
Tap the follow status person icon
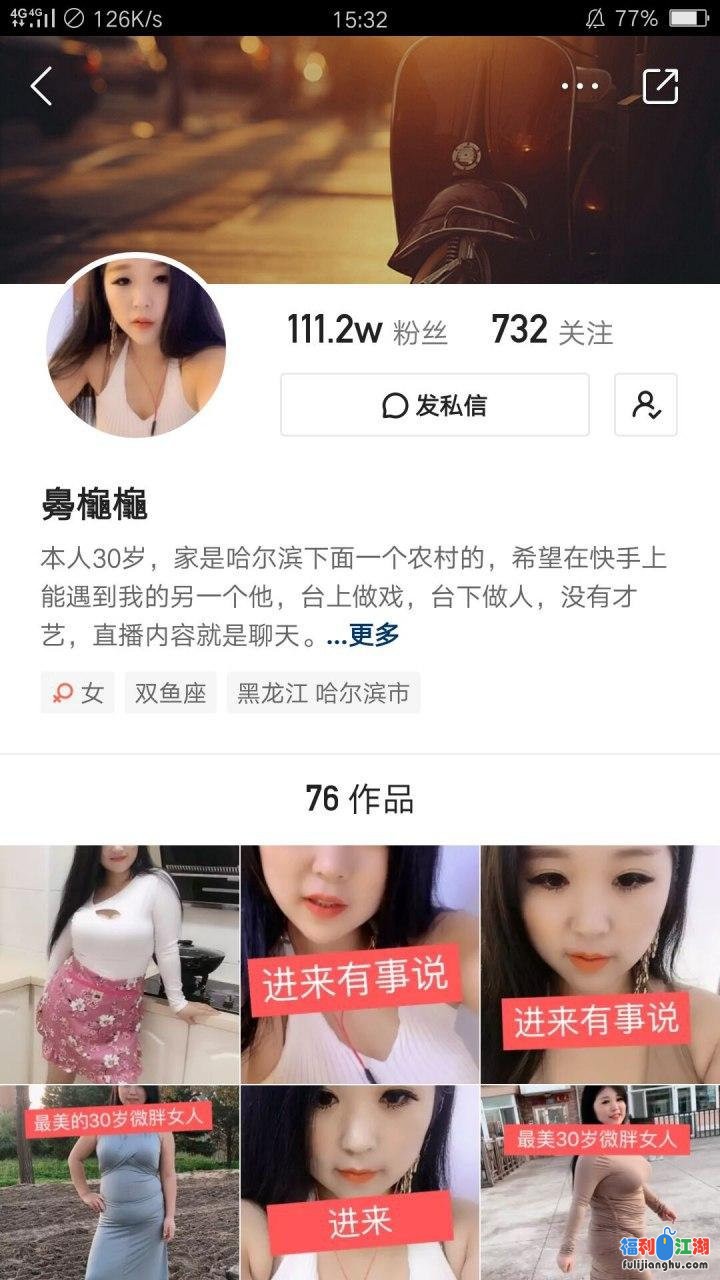[x=645, y=405]
